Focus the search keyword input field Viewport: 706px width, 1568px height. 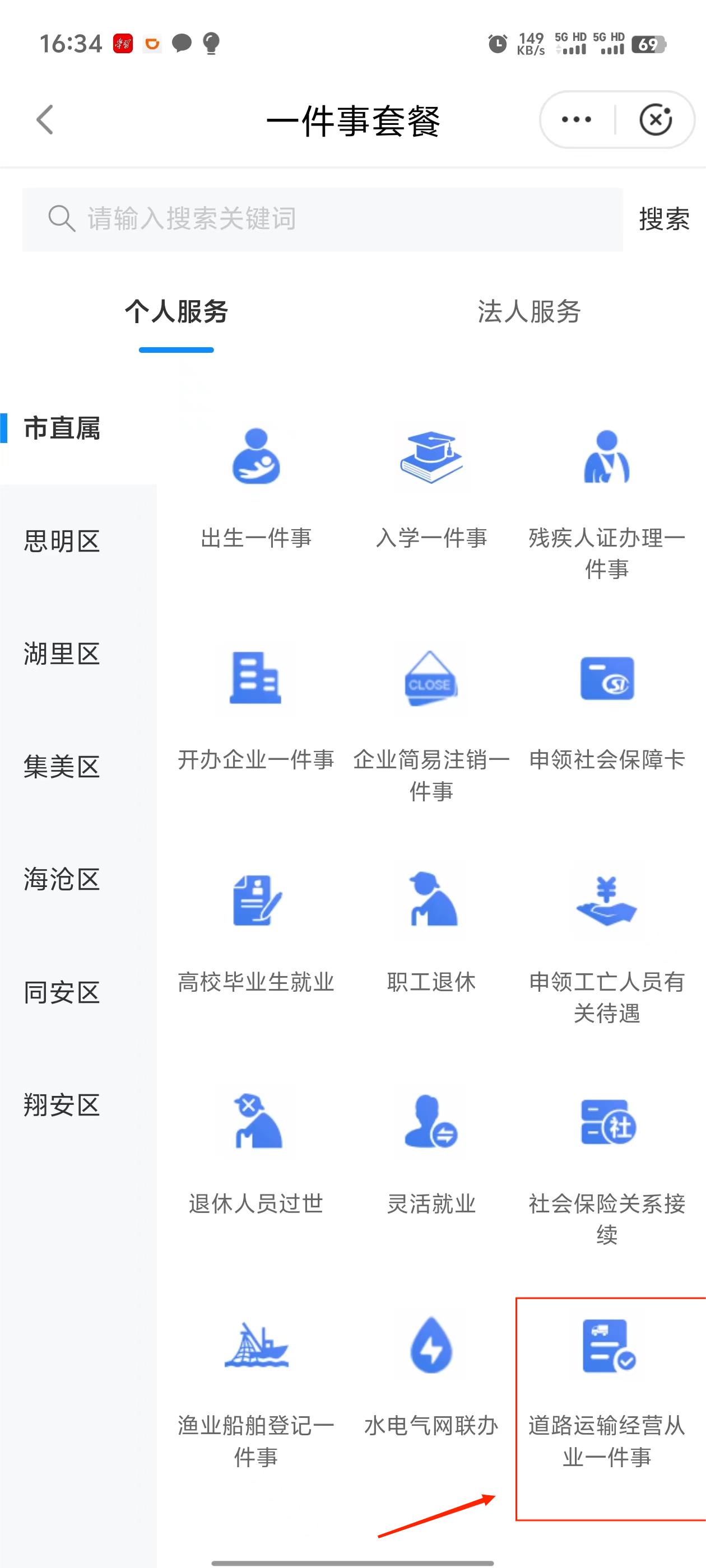[x=323, y=218]
